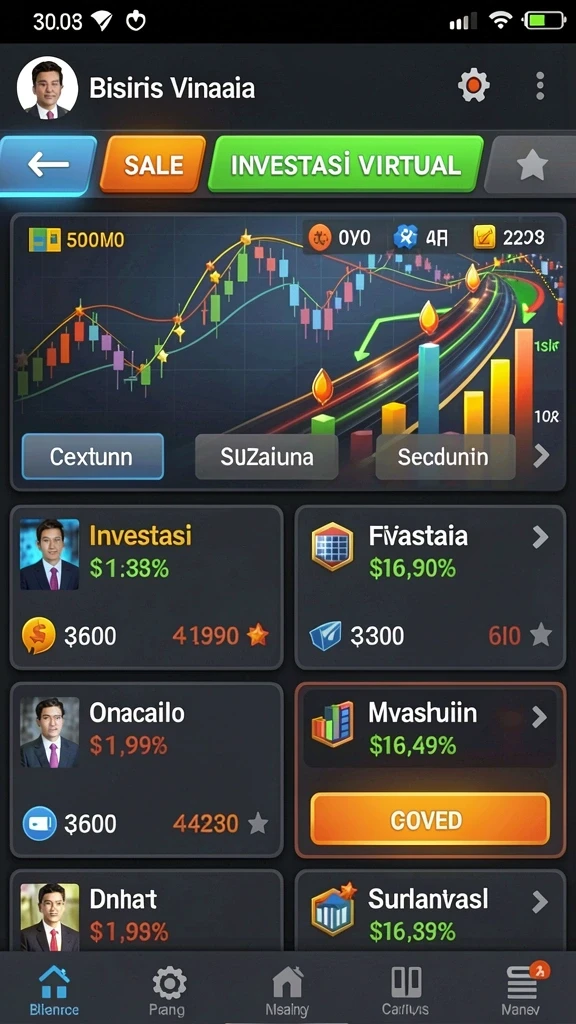Open the Investasi card
The width and height of the screenshot is (576, 1024).
coord(147,587)
